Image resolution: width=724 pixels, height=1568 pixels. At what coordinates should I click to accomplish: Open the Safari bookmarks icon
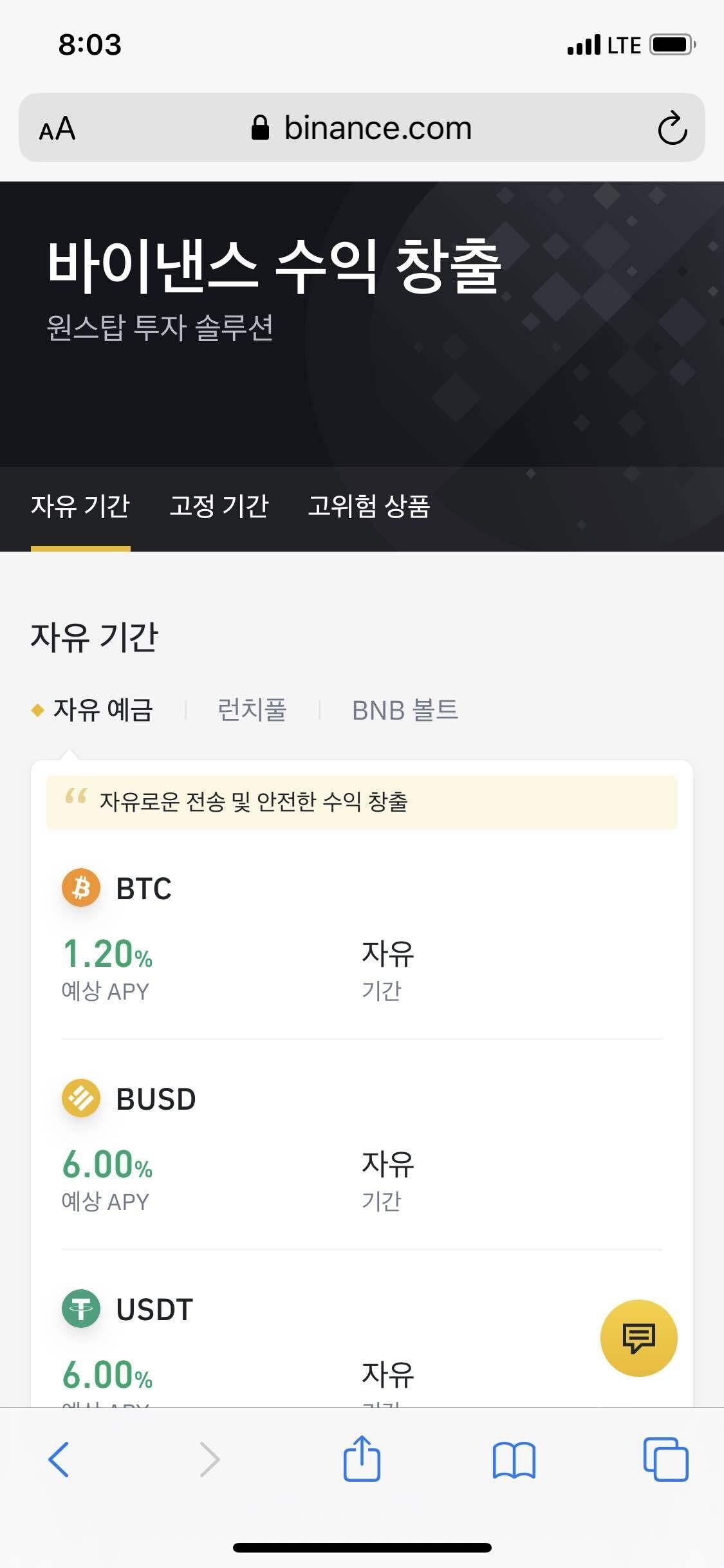click(x=515, y=1459)
